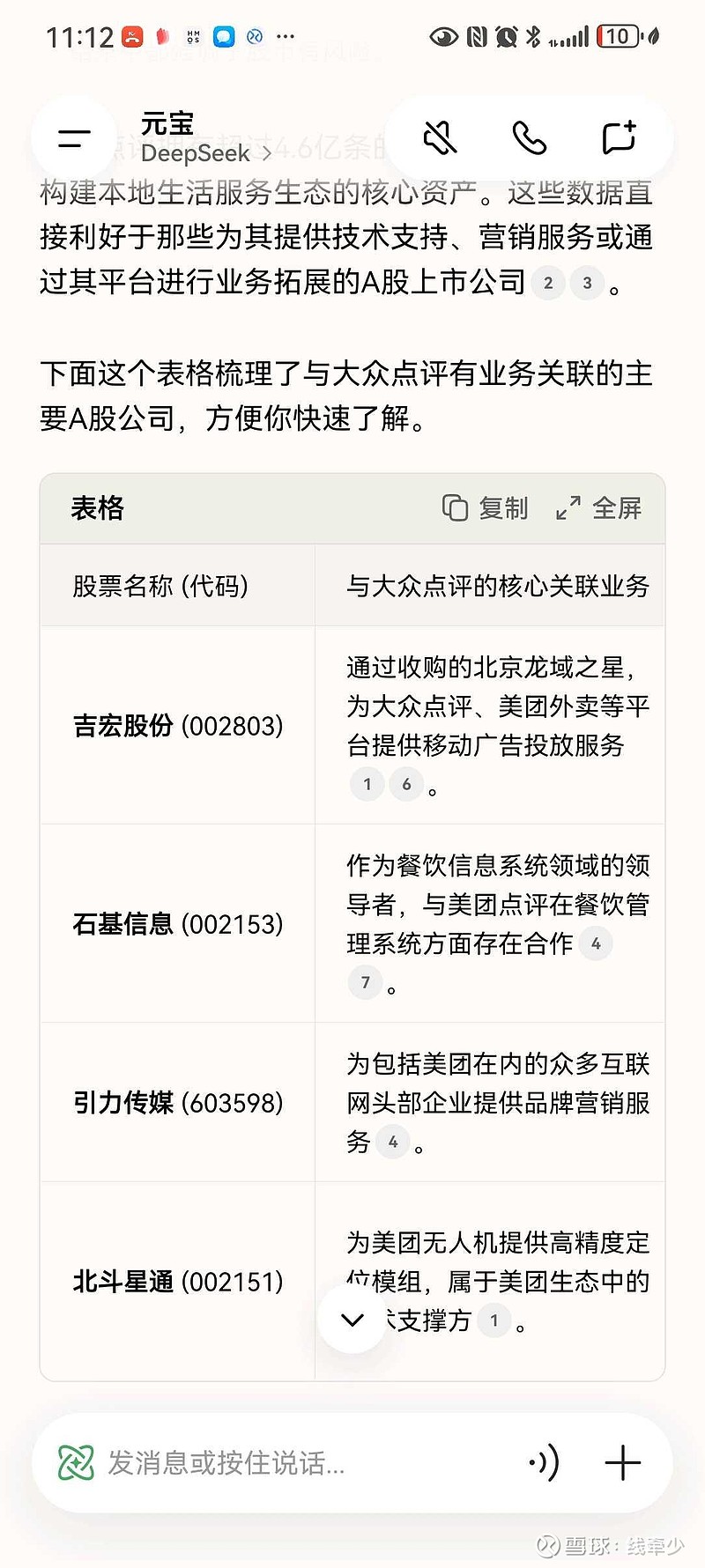Image resolution: width=705 pixels, height=1568 pixels.
Task: Tap the copy table icon
Action: [455, 508]
